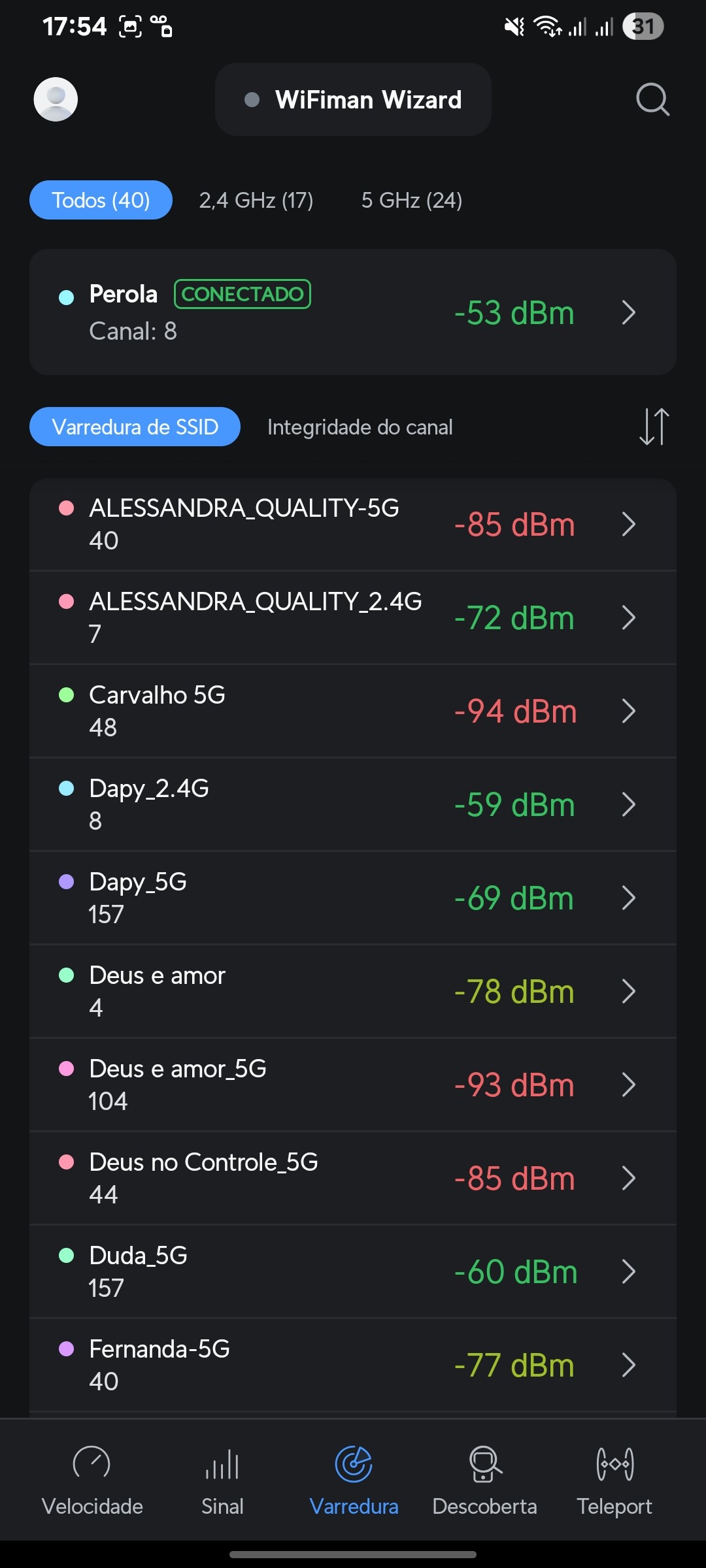The height and width of the screenshot is (1568, 706).
Task: View the Dapy_5G network
Action: (x=353, y=898)
